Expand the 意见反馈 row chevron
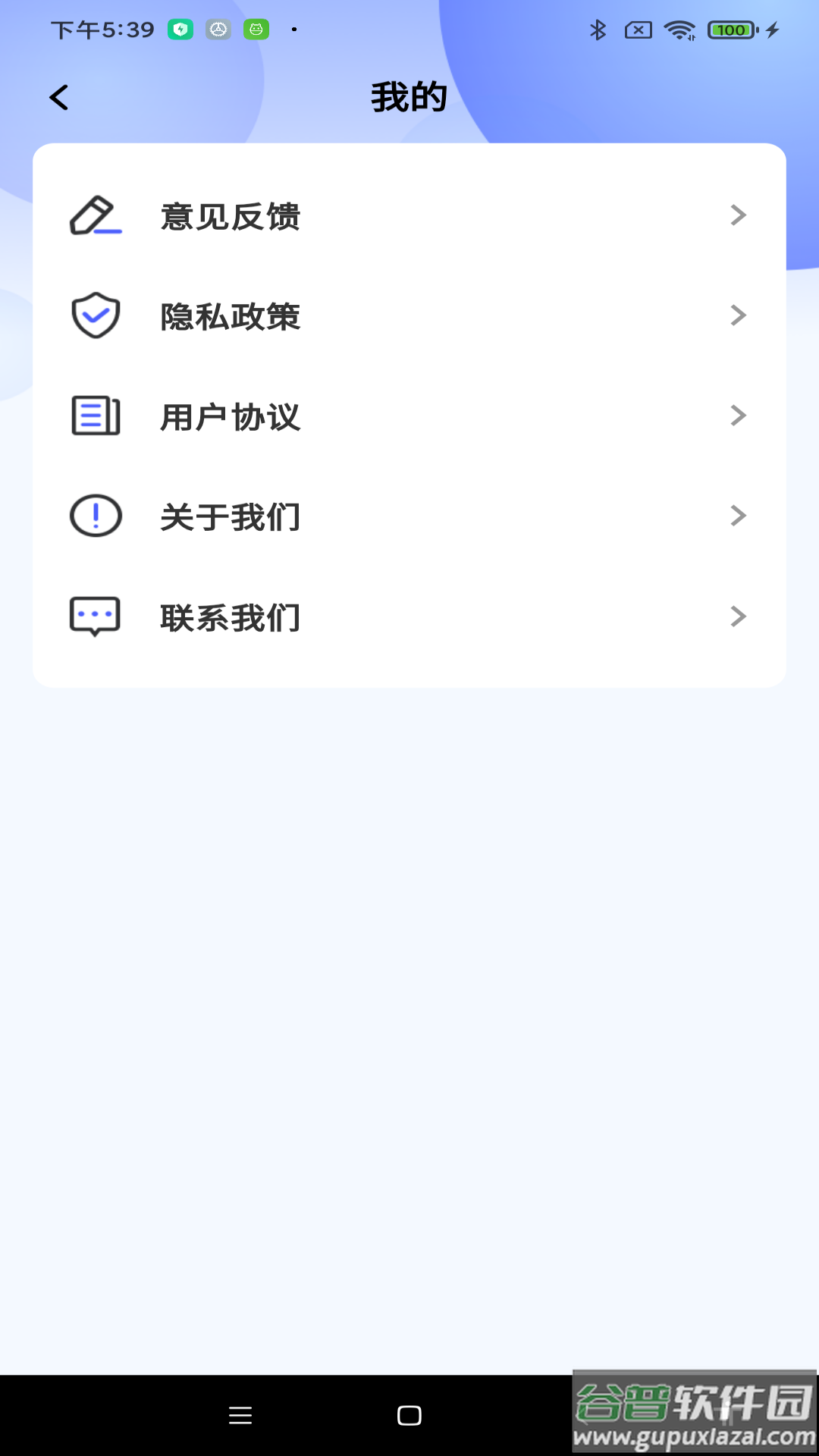The height and width of the screenshot is (1456, 819). pyautogui.click(x=738, y=216)
